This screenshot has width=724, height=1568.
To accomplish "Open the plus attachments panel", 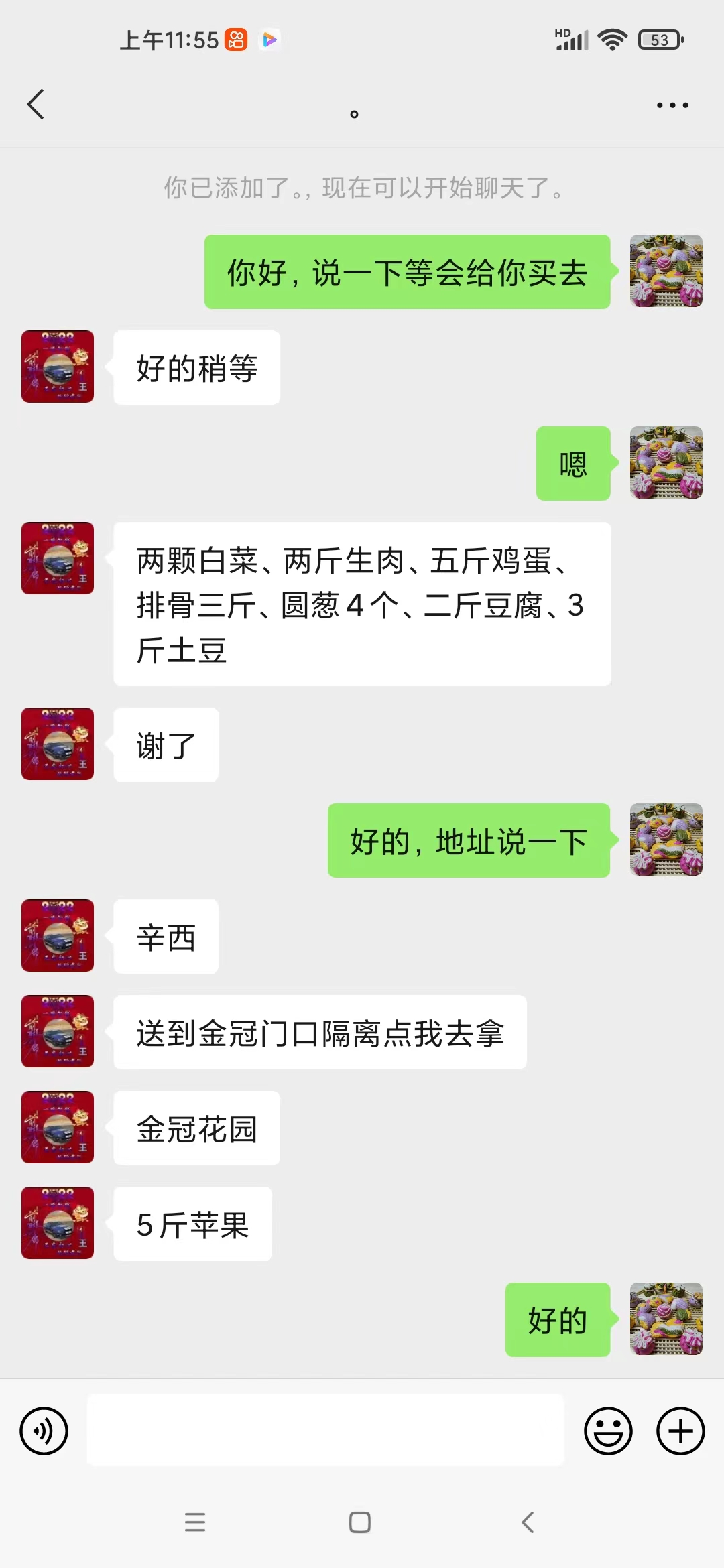I will click(x=680, y=1431).
